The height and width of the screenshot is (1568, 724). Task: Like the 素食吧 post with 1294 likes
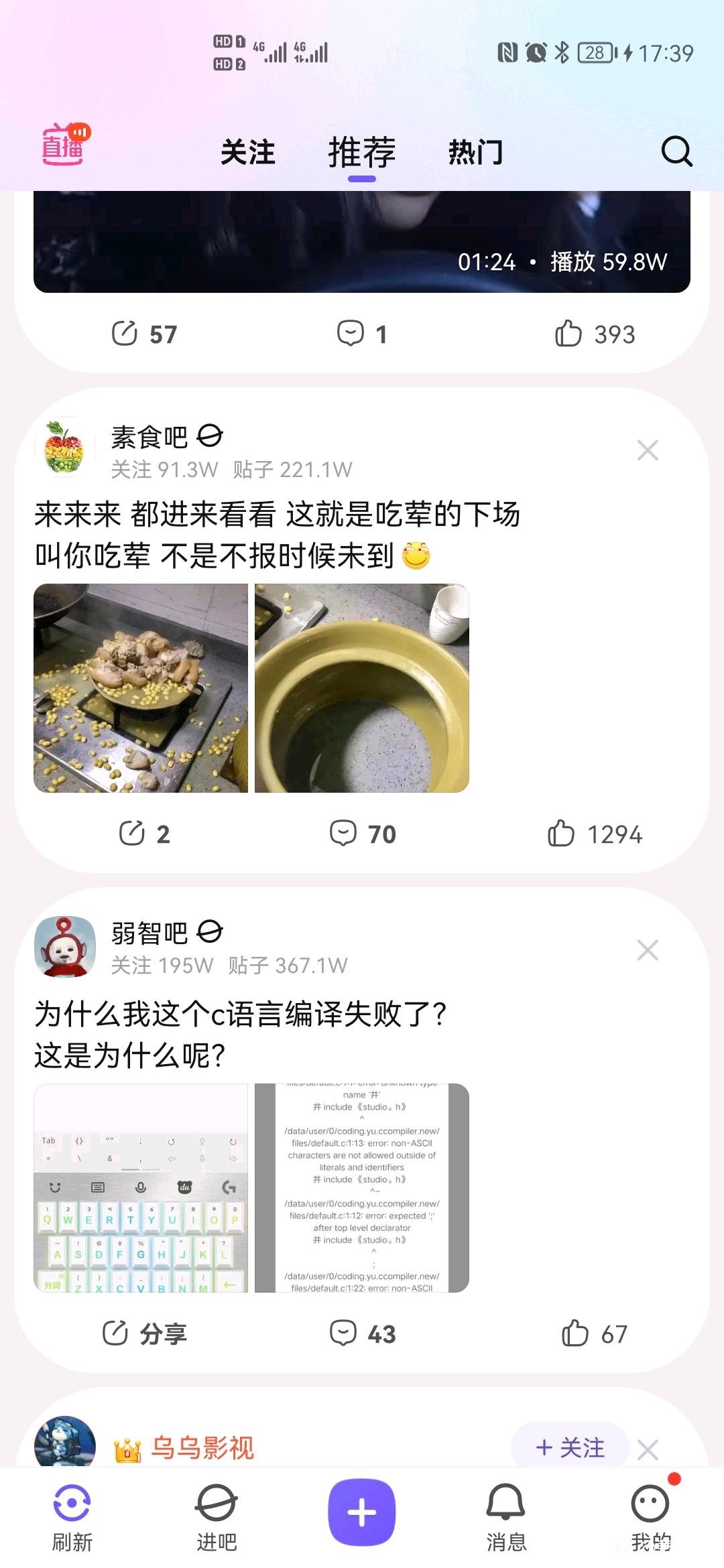(595, 834)
